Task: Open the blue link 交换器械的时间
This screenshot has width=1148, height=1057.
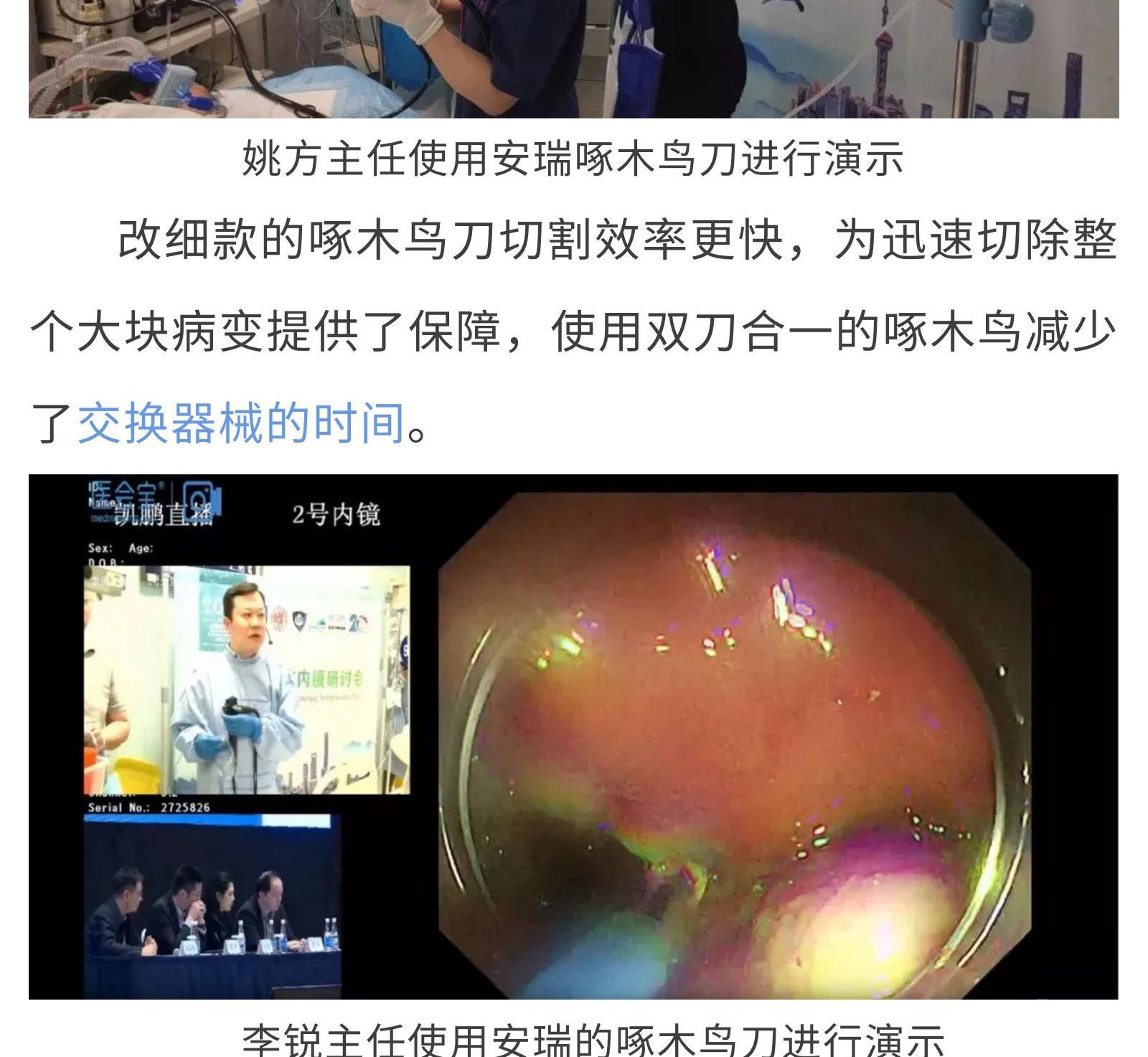Action: [x=241, y=423]
